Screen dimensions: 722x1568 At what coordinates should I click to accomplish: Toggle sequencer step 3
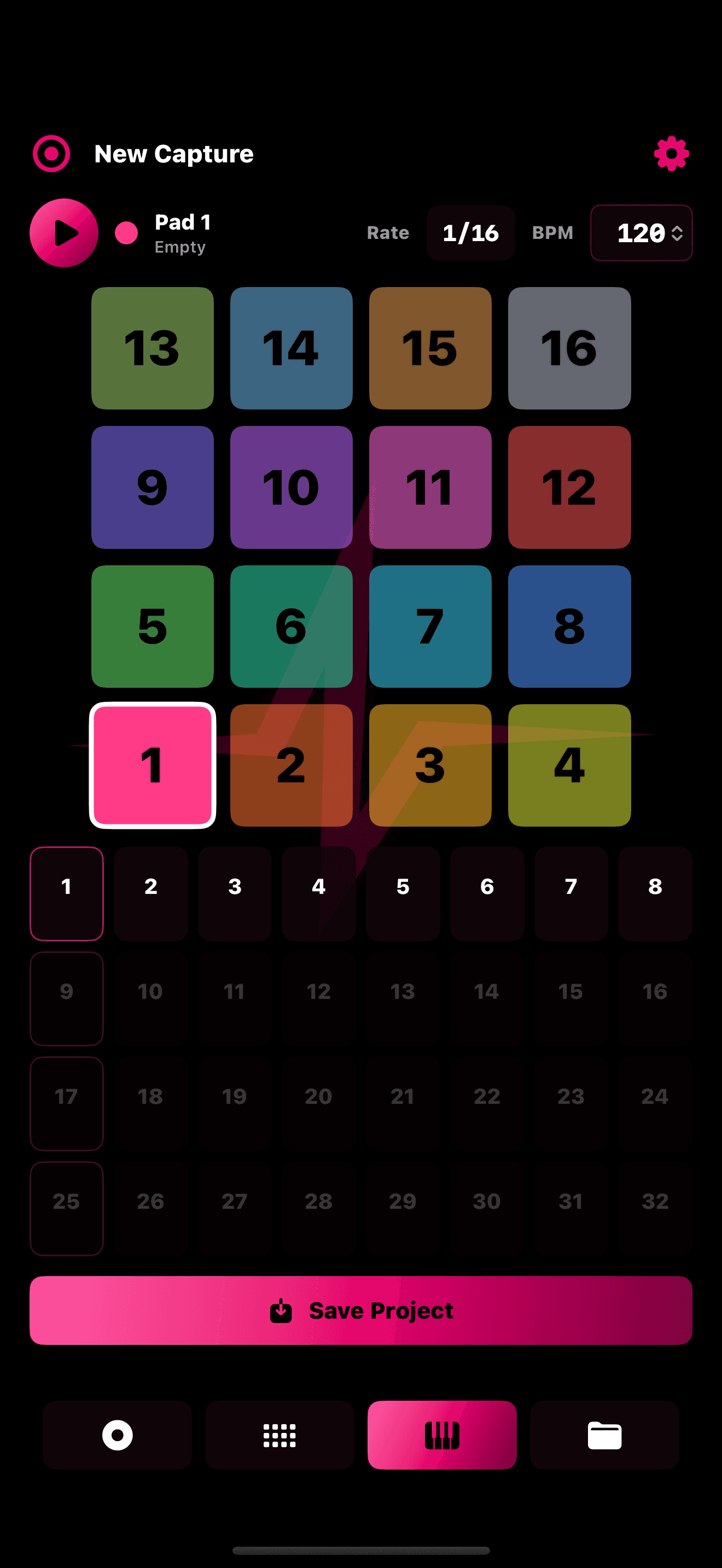(x=234, y=893)
